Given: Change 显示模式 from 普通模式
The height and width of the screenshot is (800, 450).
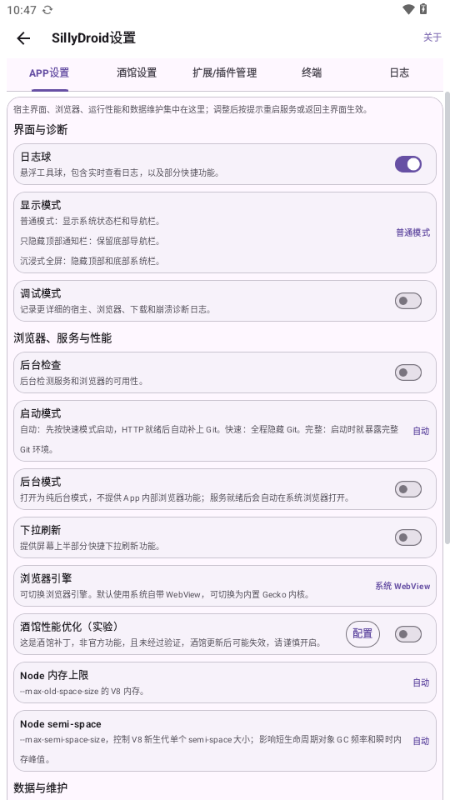Looking at the screenshot, I should [x=413, y=233].
